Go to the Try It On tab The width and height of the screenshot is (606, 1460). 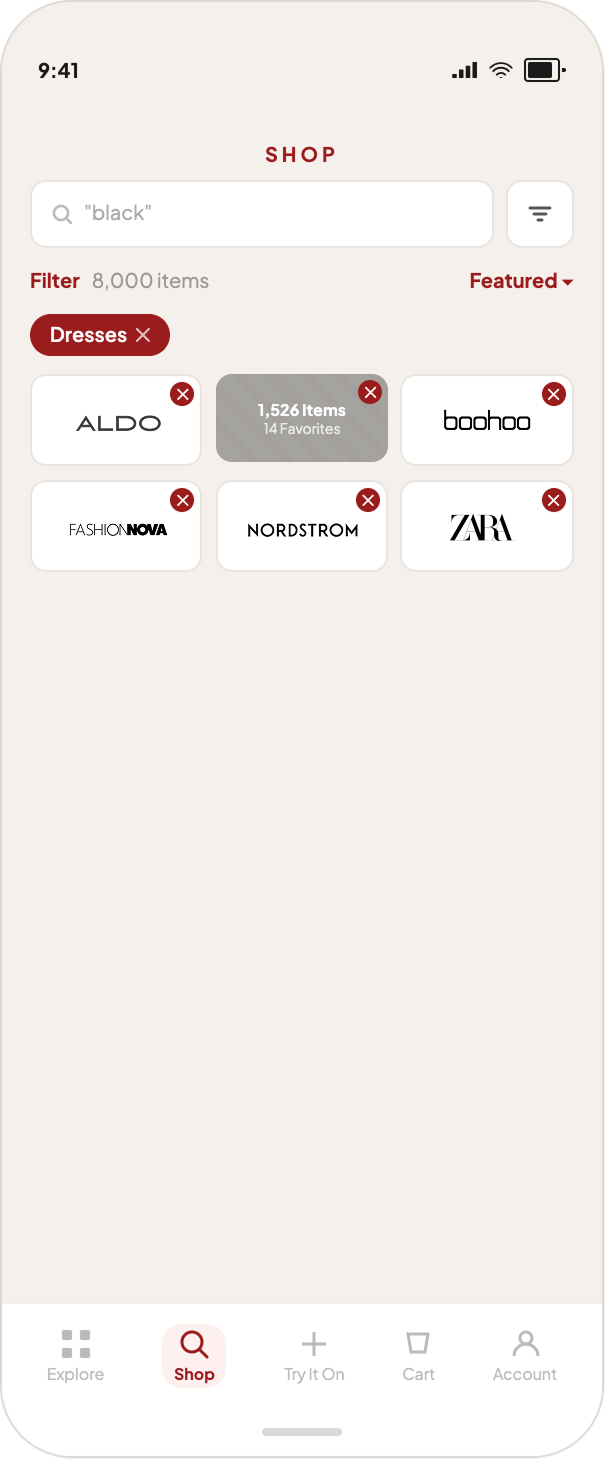[314, 1356]
